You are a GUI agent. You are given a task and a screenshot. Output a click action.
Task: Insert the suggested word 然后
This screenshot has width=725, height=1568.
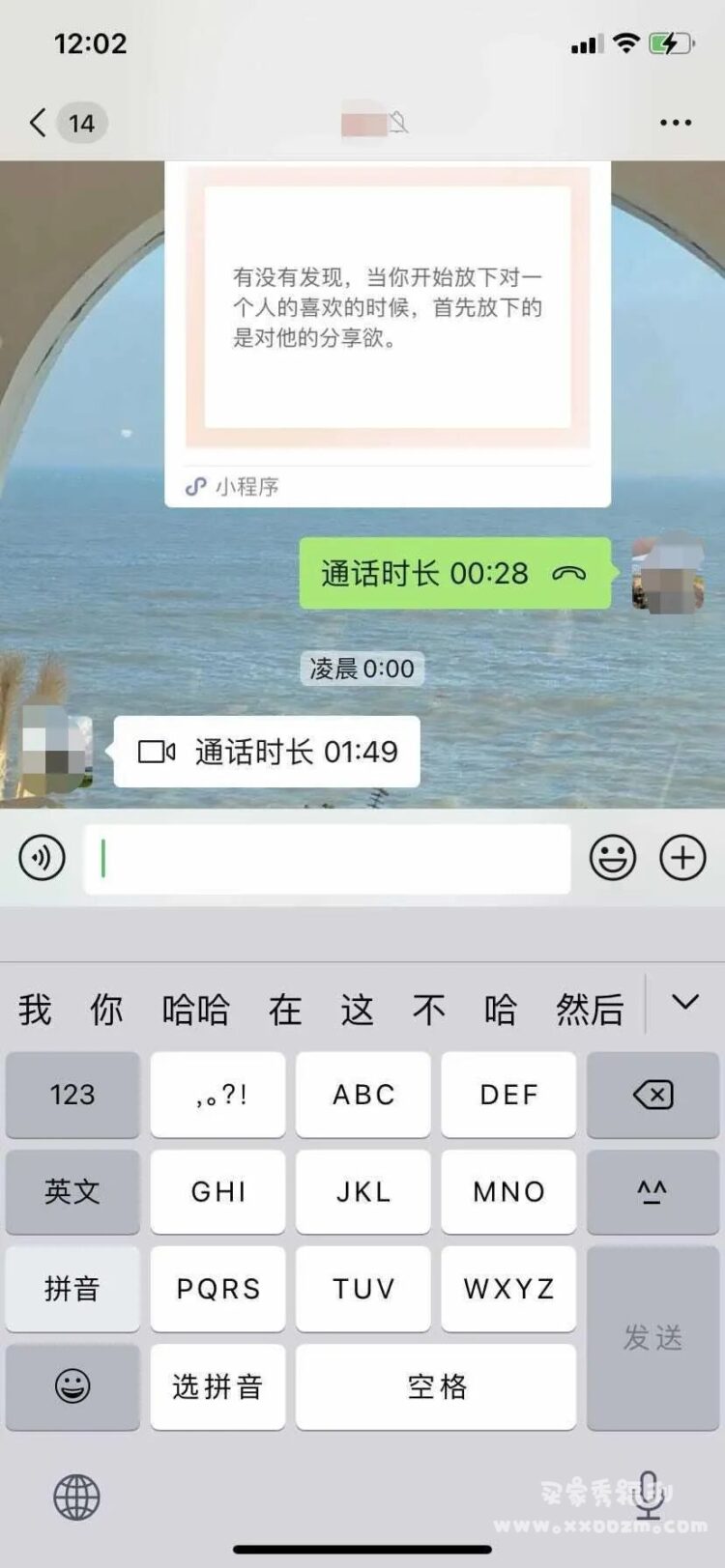coord(590,1010)
